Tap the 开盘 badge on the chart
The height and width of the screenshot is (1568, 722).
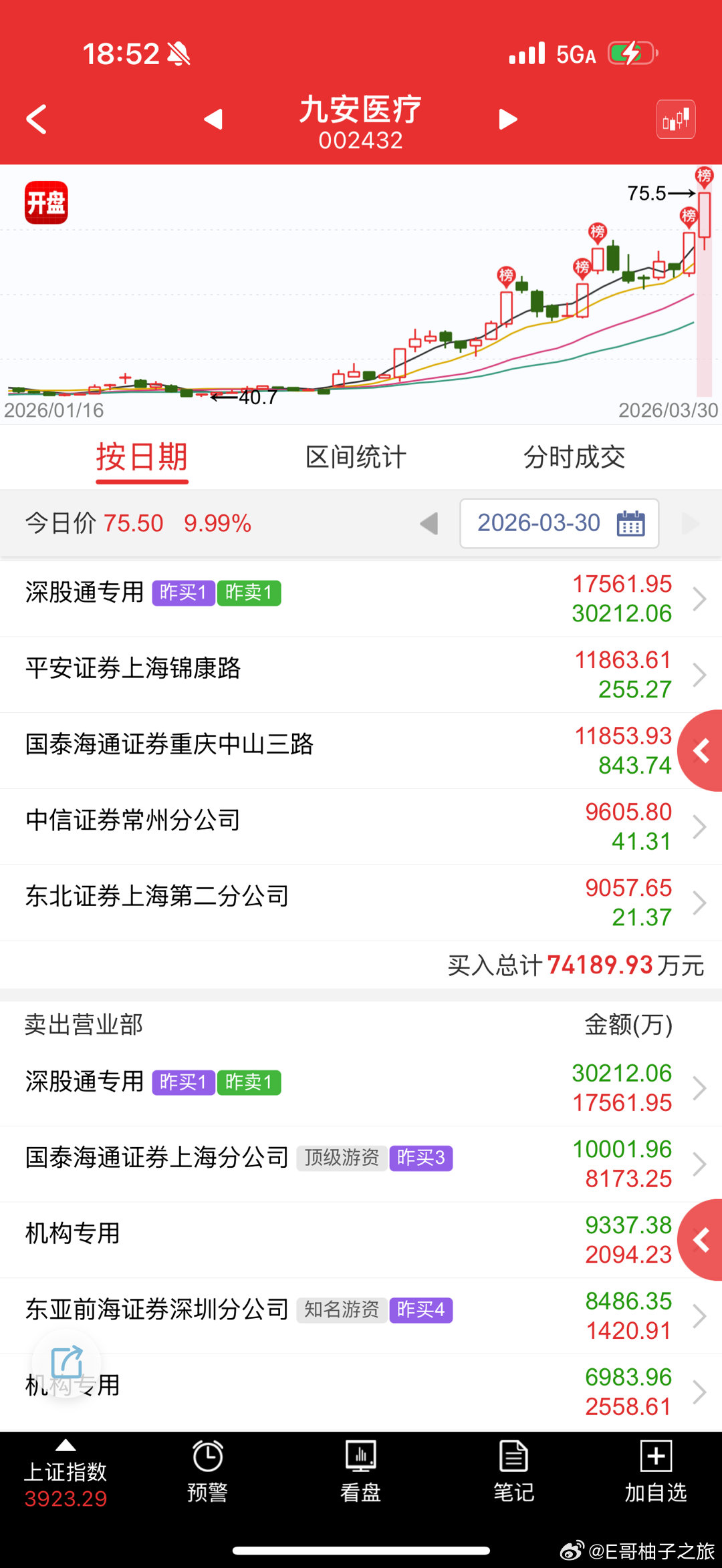click(45, 204)
